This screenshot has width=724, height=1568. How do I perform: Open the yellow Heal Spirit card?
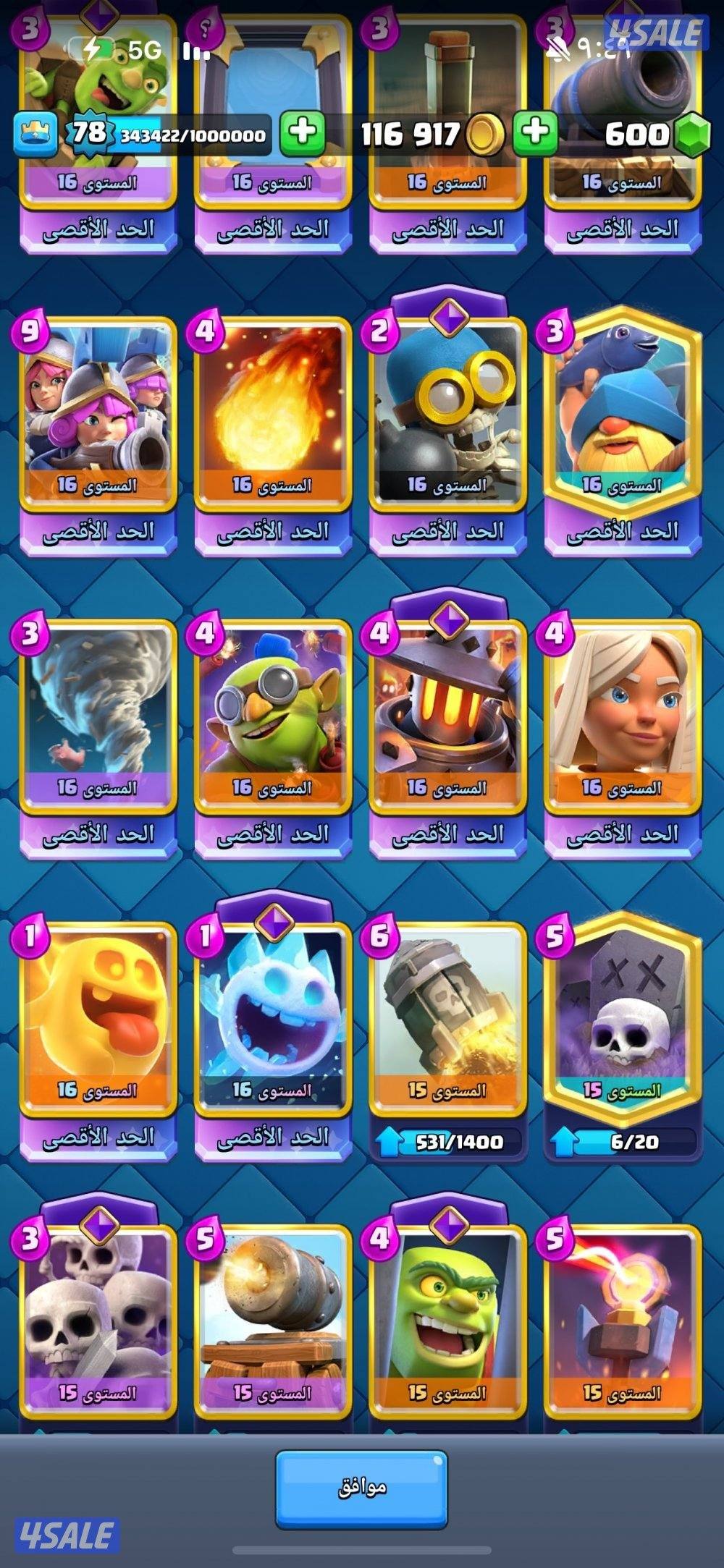point(98,1017)
